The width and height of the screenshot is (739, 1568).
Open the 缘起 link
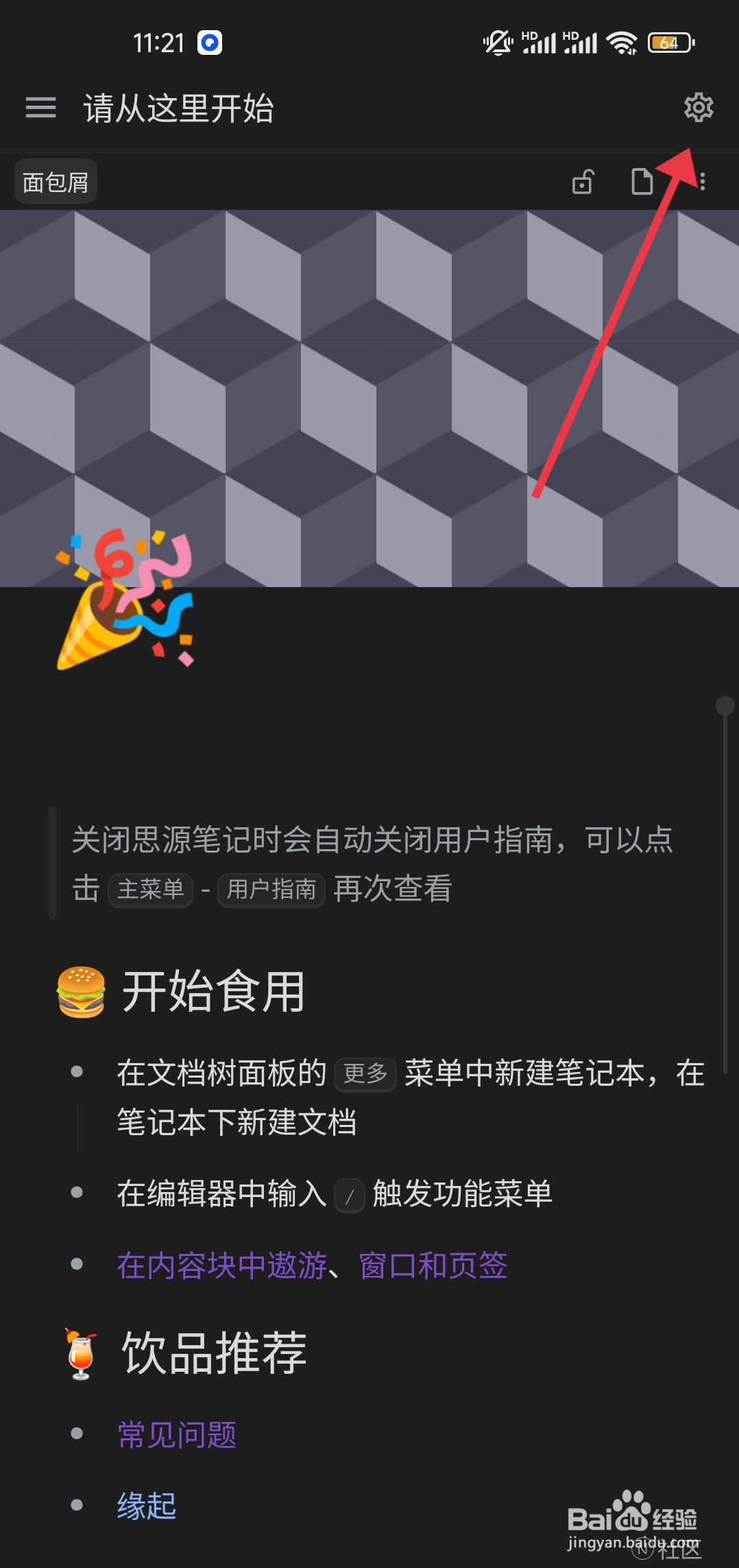click(146, 1506)
